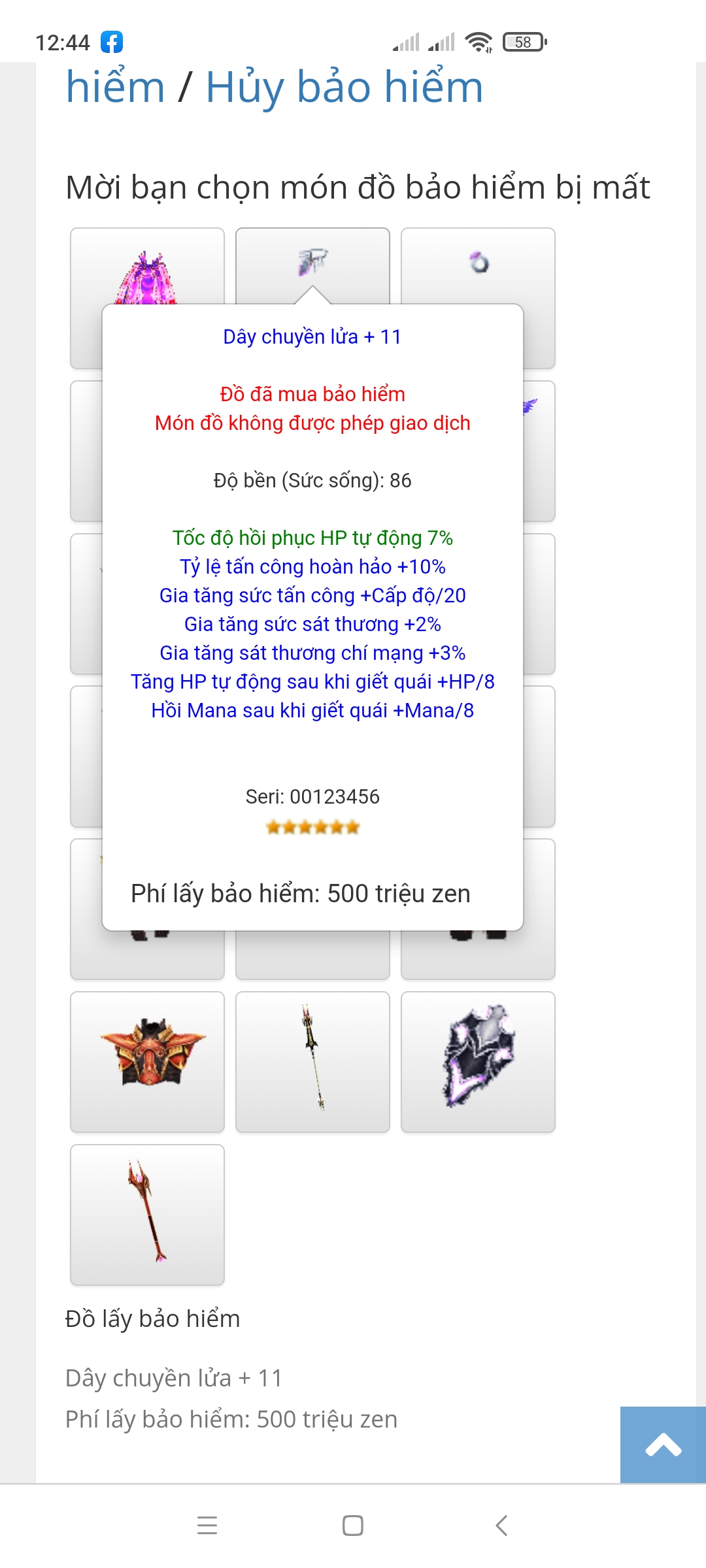Go back with system back button
706x1568 pixels.
click(x=501, y=1526)
